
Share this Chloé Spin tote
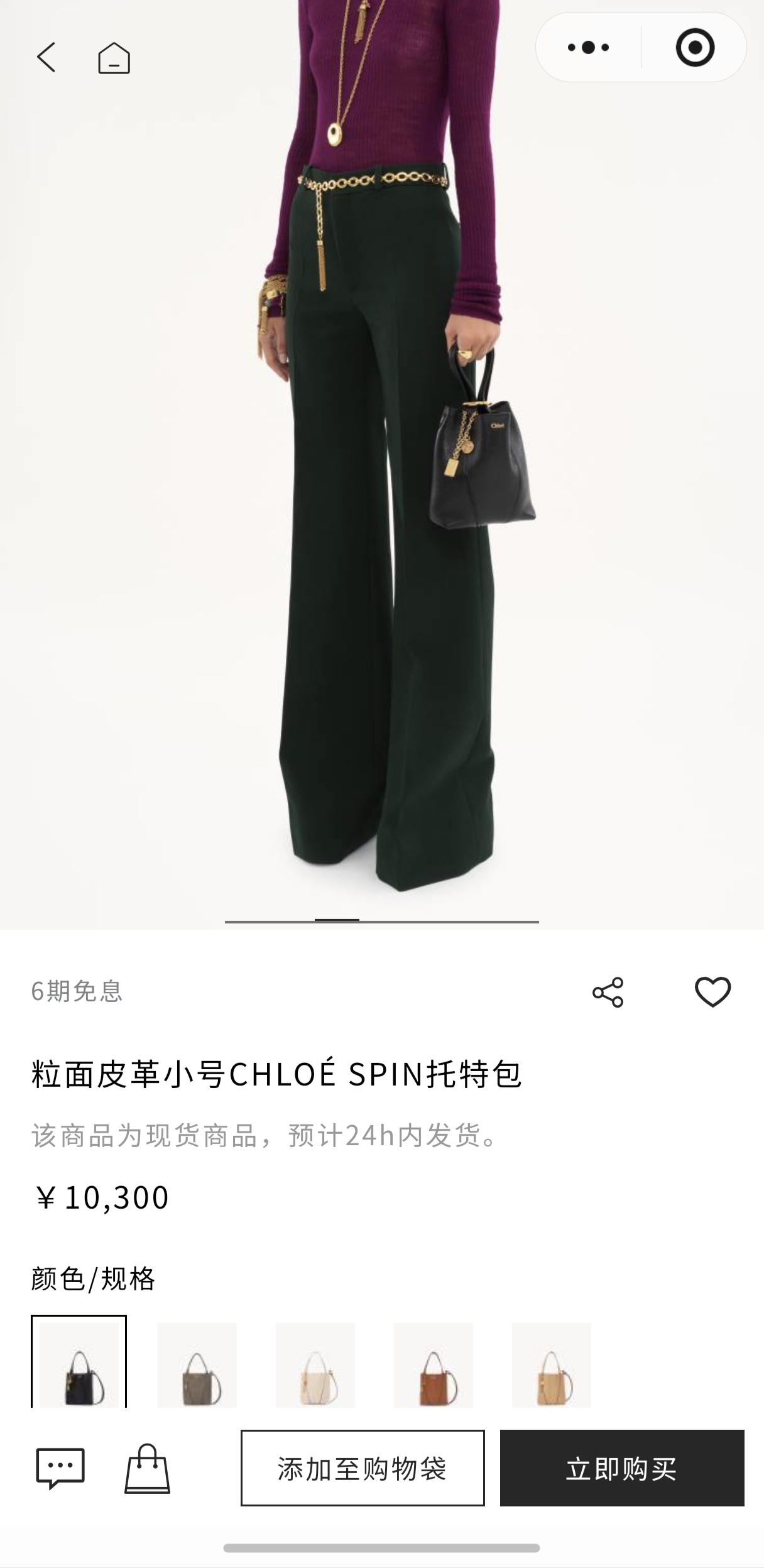point(608,992)
